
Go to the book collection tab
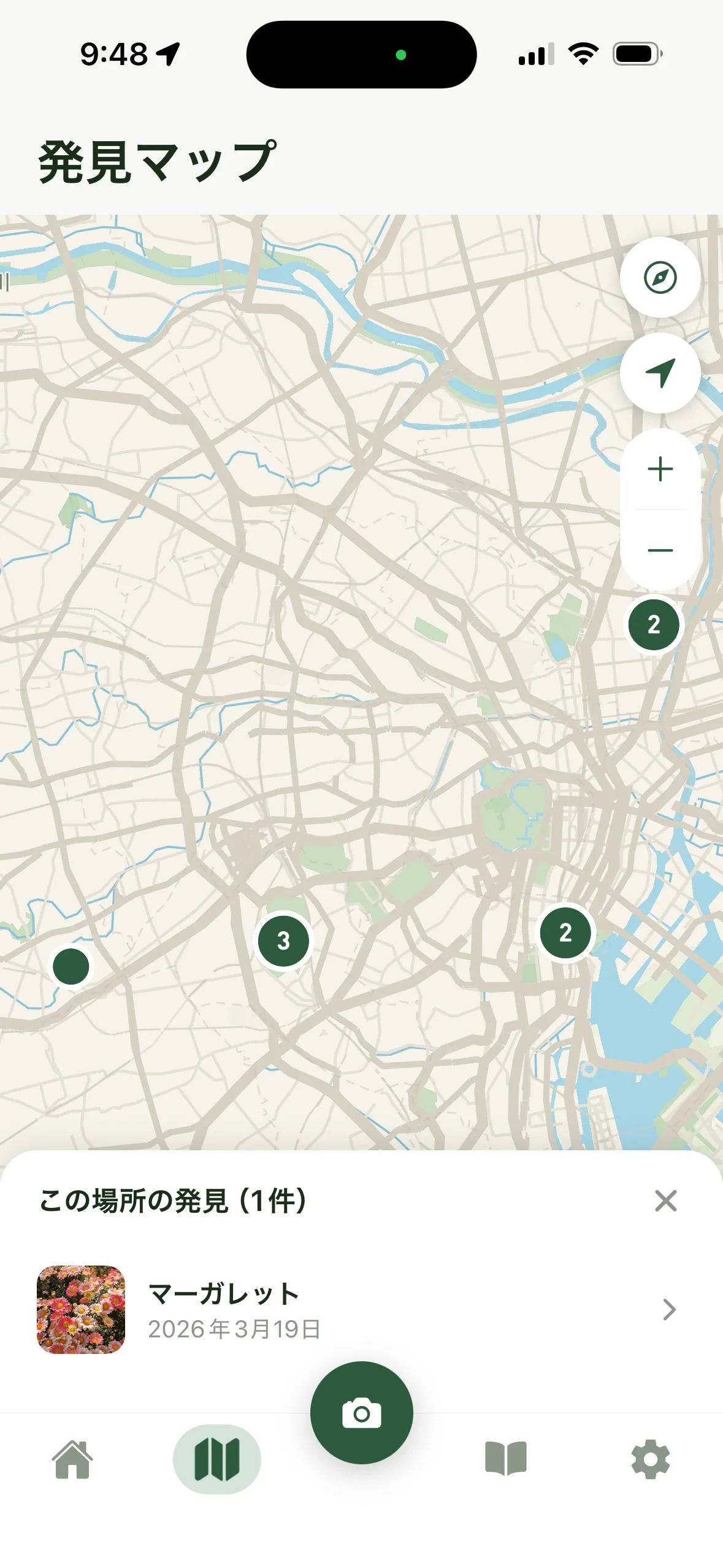tap(506, 1459)
